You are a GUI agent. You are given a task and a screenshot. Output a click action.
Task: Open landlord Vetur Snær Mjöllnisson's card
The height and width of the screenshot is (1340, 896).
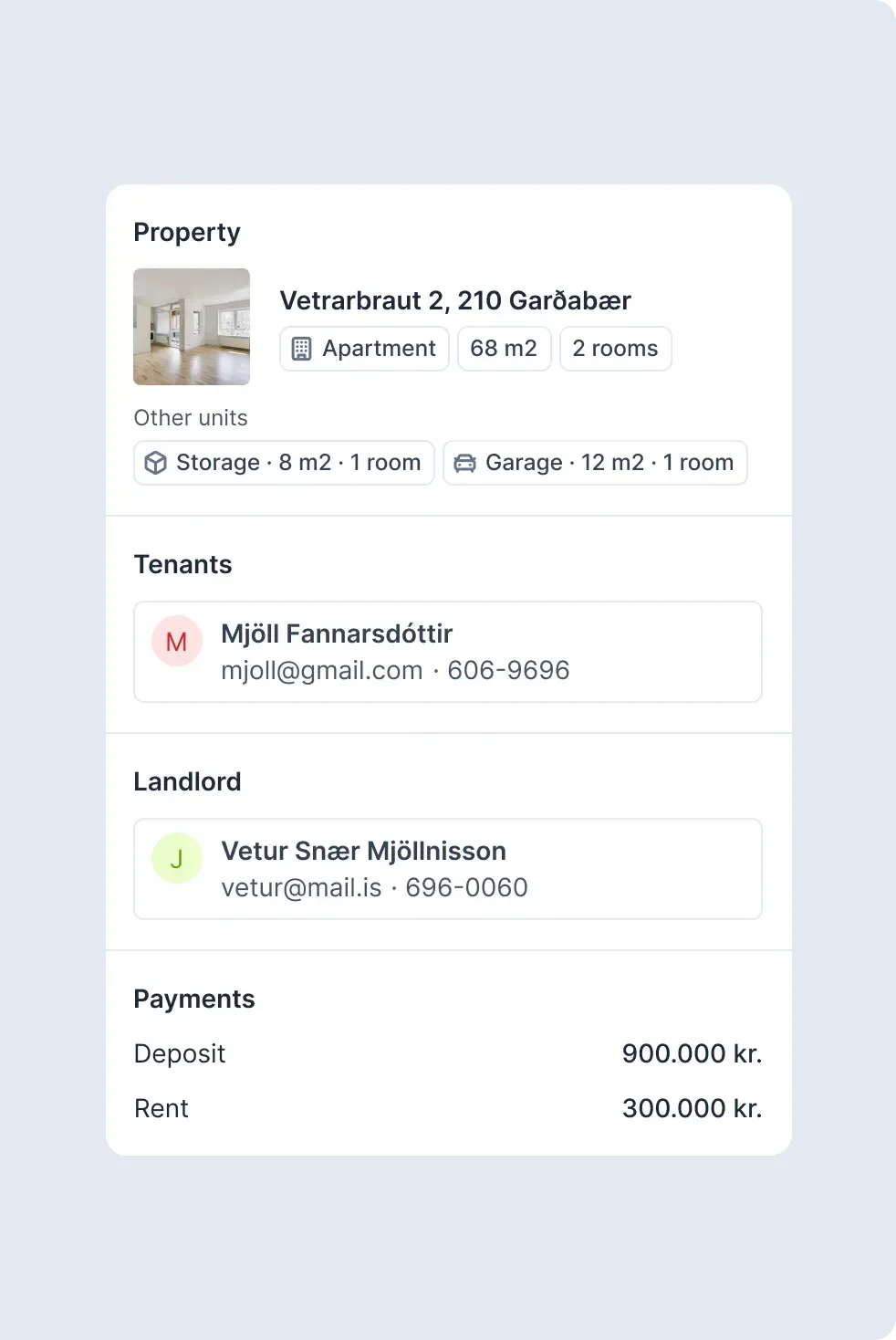pos(447,869)
